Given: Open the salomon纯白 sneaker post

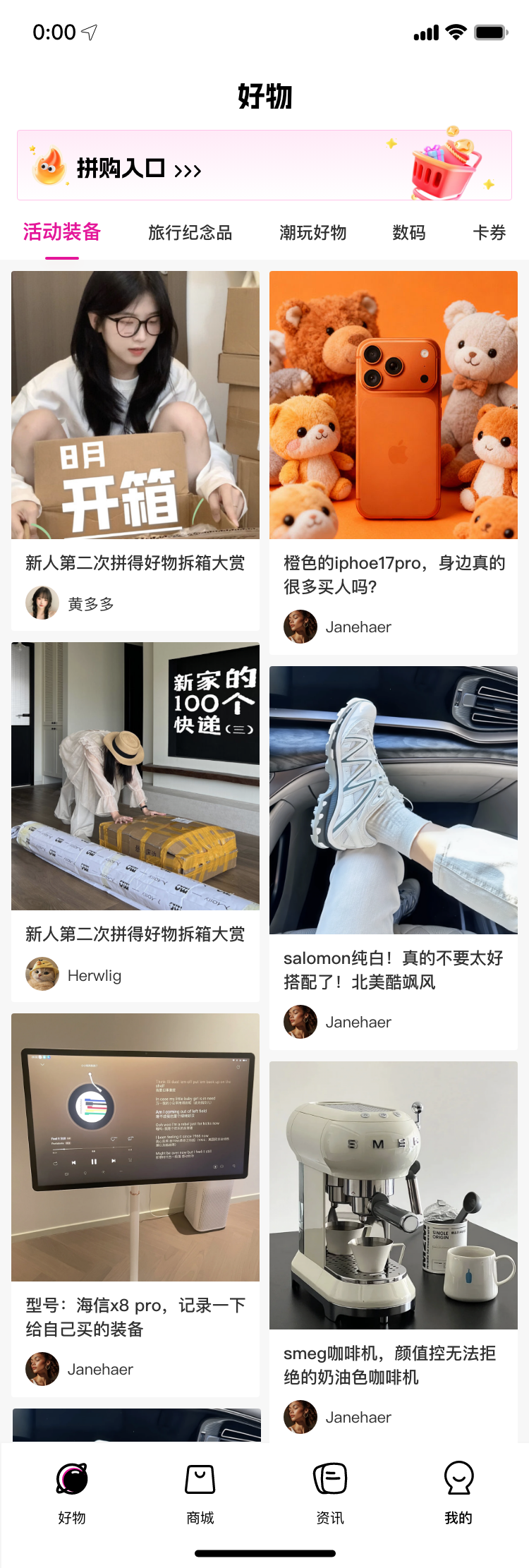Looking at the screenshot, I should (x=394, y=800).
